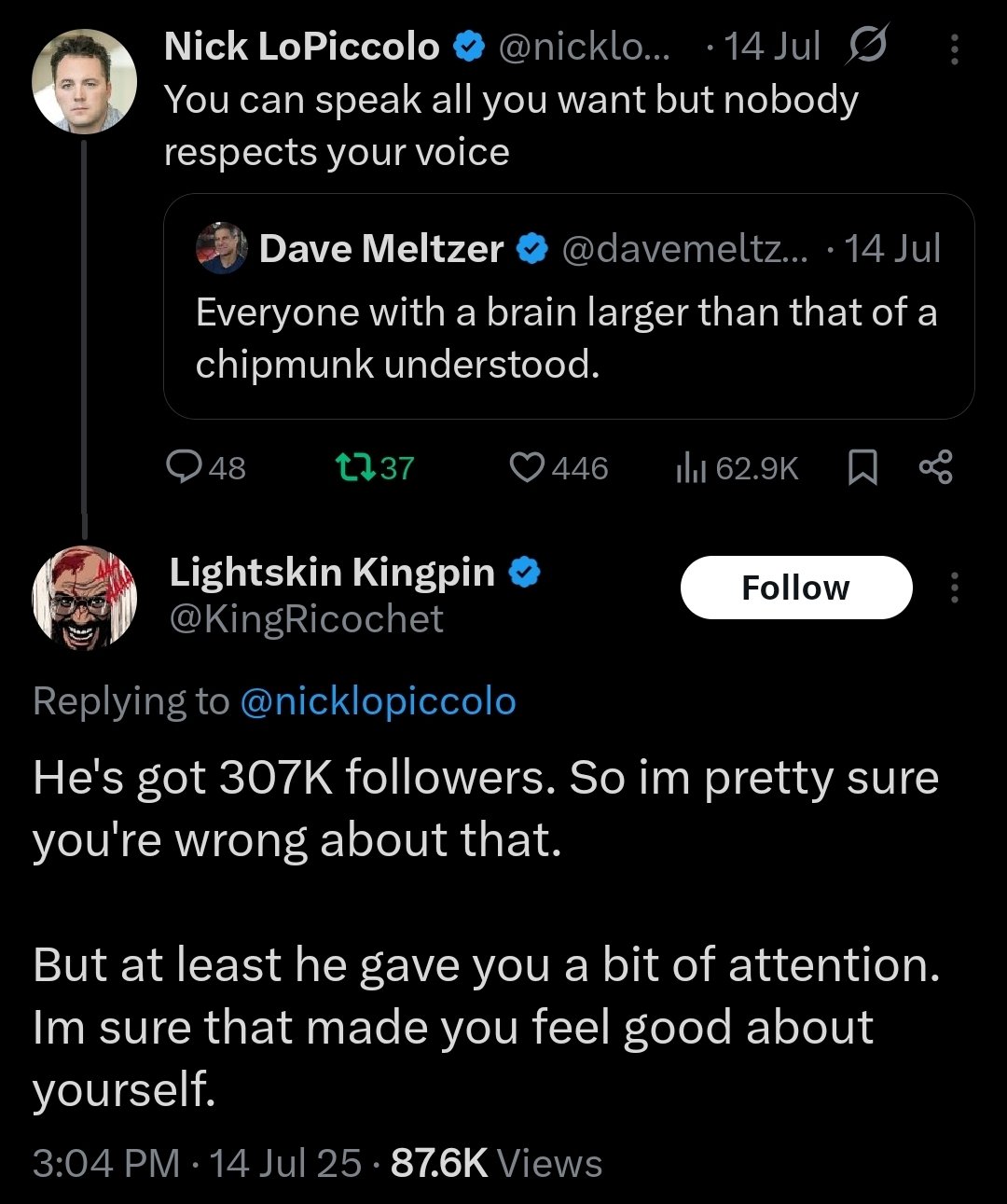Open overflow menu on Nick LoPiccolo's tweet
The height and width of the screenshot is (1204, 1007).
[x=954, y=48]
